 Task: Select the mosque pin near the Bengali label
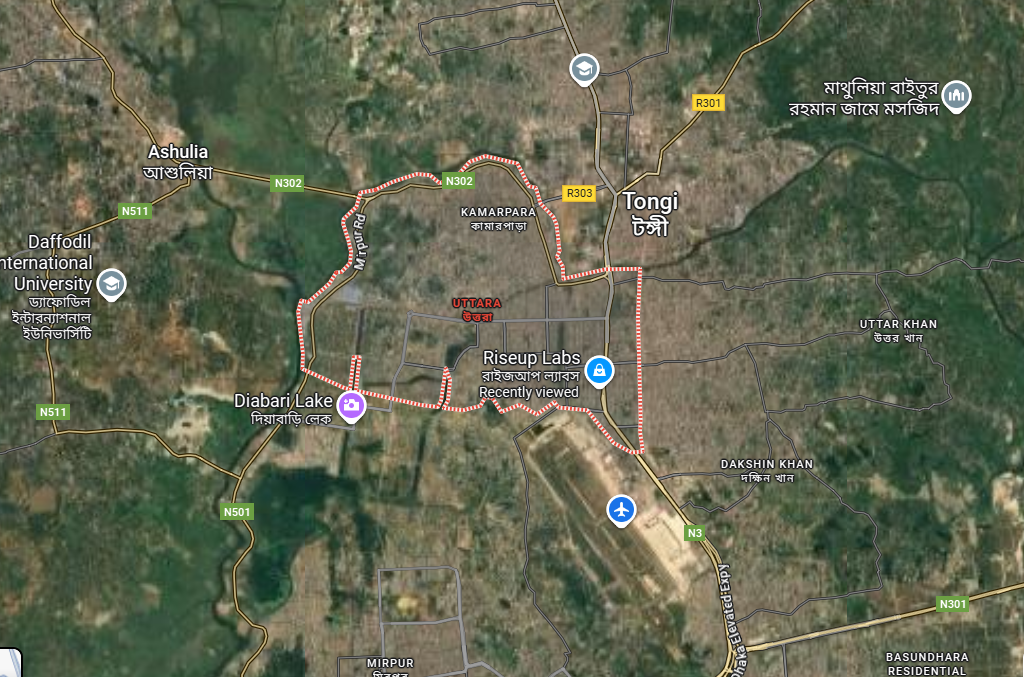[x=958, y=95]
